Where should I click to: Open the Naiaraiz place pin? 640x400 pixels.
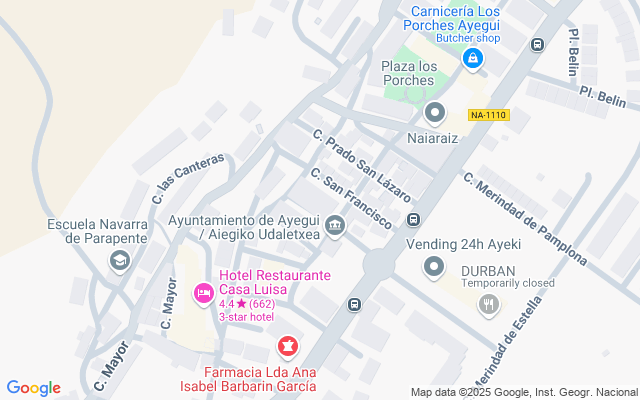click(433, 112)
